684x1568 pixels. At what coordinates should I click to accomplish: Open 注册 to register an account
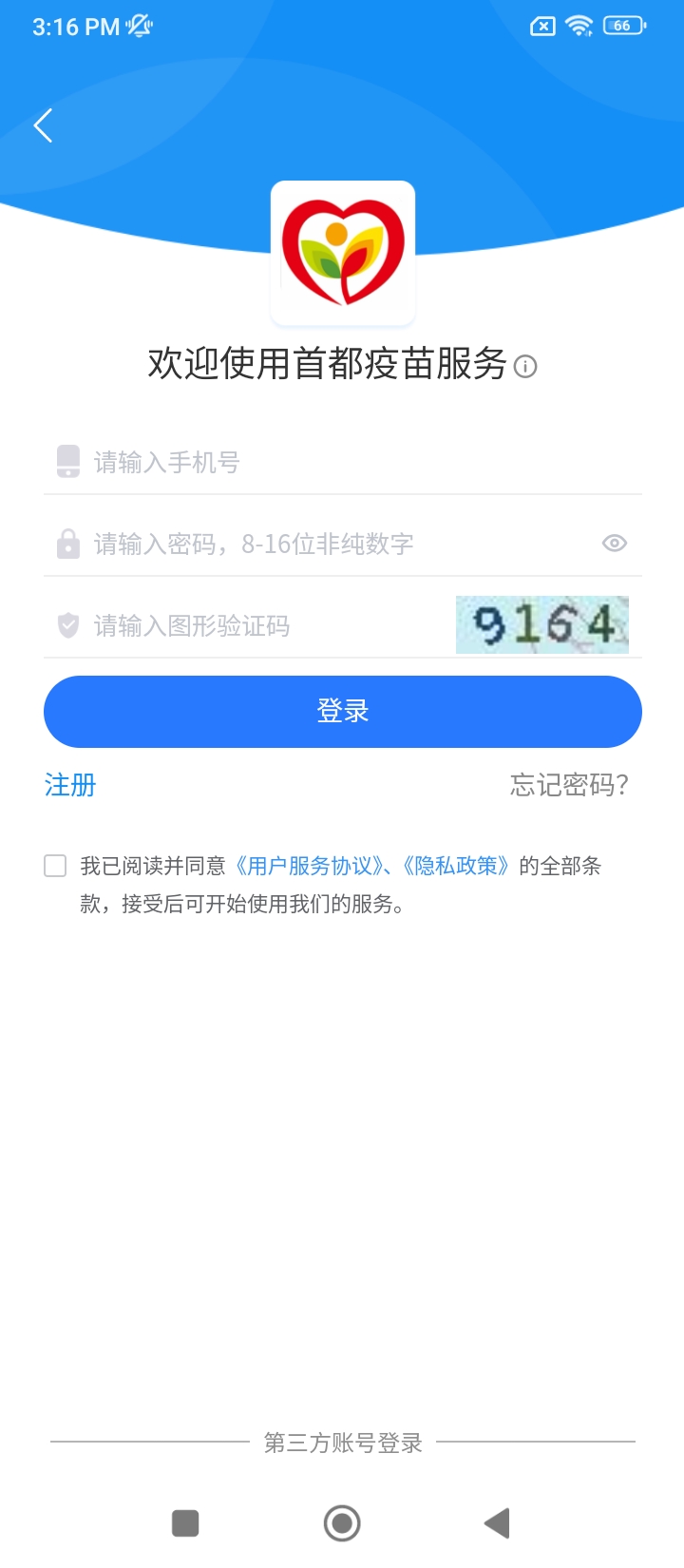pos(70,785)
